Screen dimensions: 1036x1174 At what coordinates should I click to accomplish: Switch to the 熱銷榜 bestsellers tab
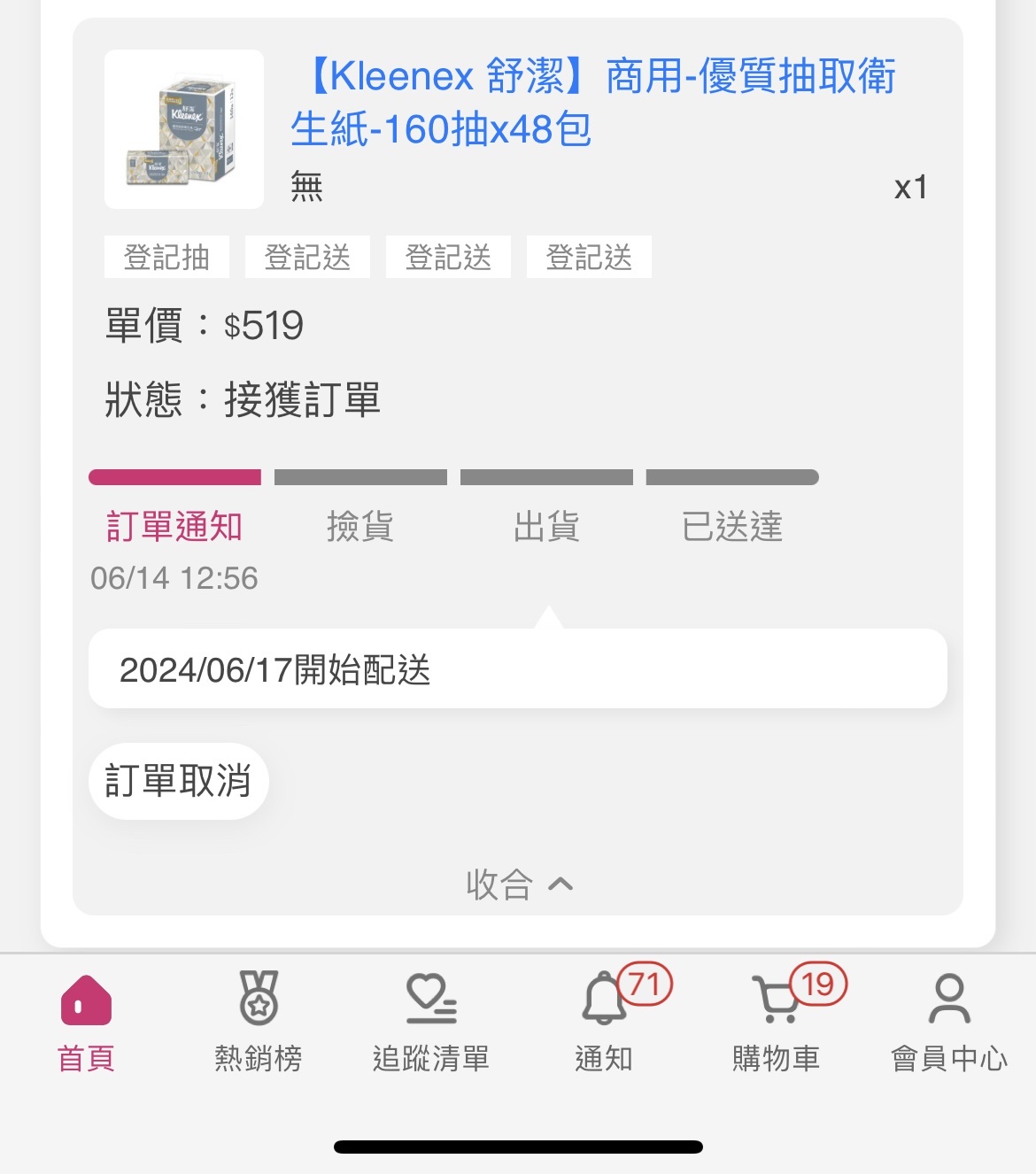pos(259,1023)
